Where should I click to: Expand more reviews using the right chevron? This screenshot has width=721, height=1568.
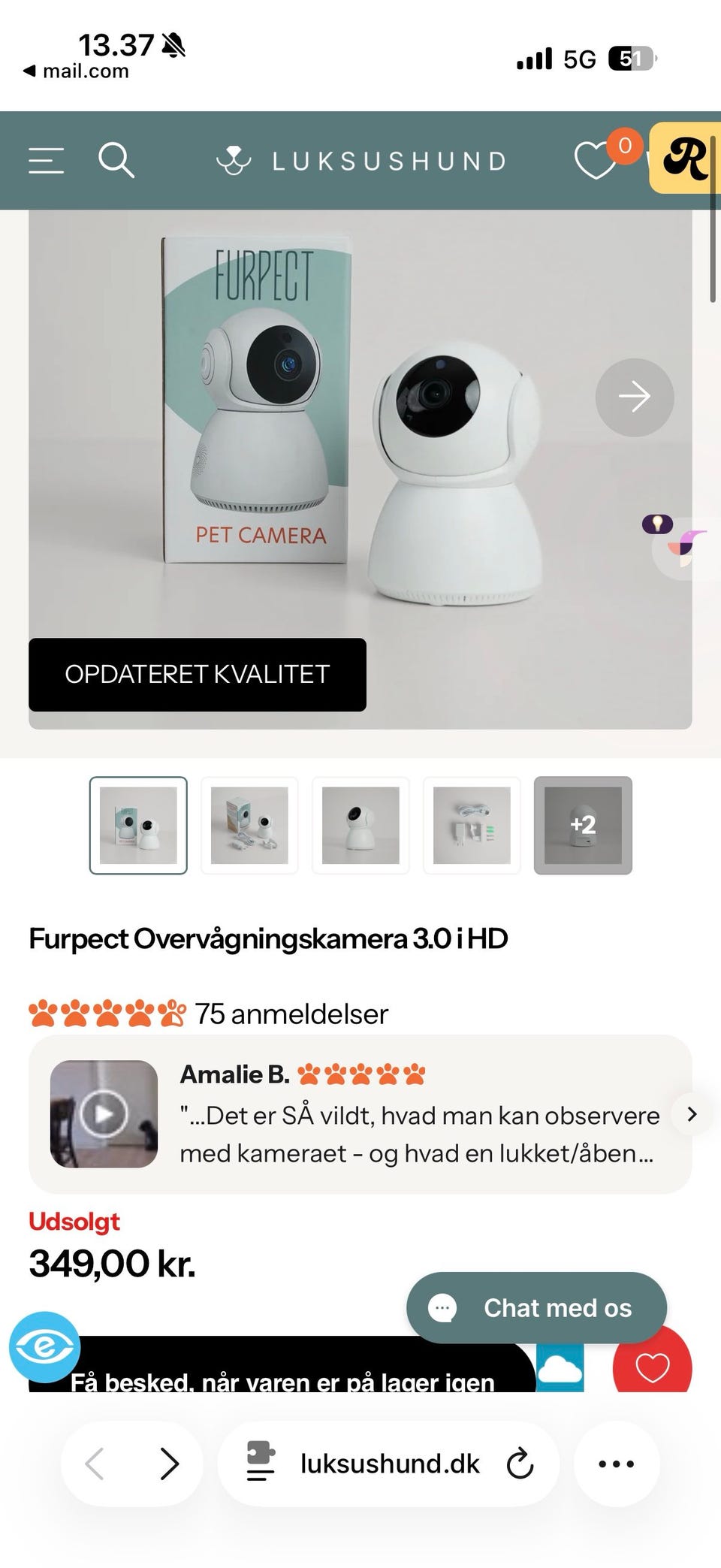(692, 1115)
